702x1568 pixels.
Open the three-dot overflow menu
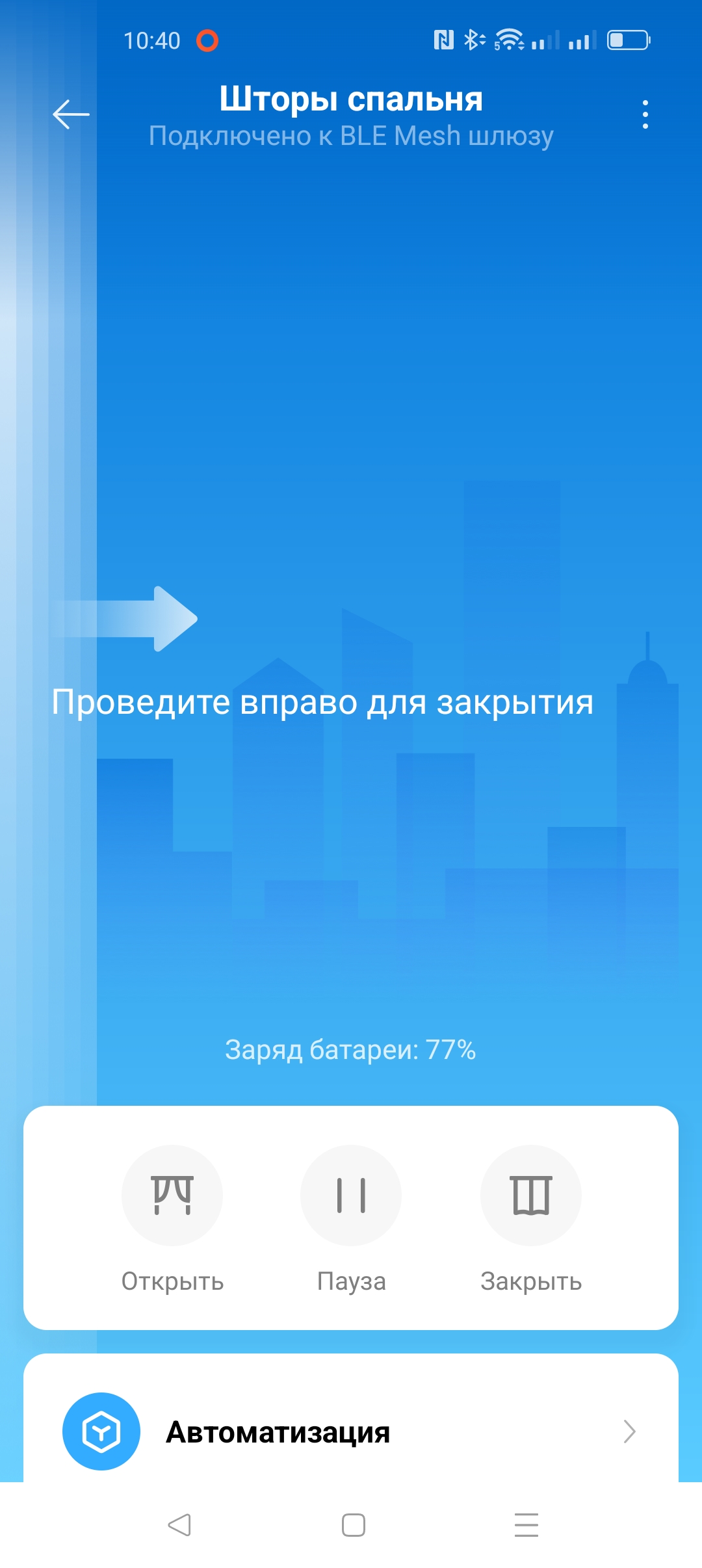click(x=645, y=114)
